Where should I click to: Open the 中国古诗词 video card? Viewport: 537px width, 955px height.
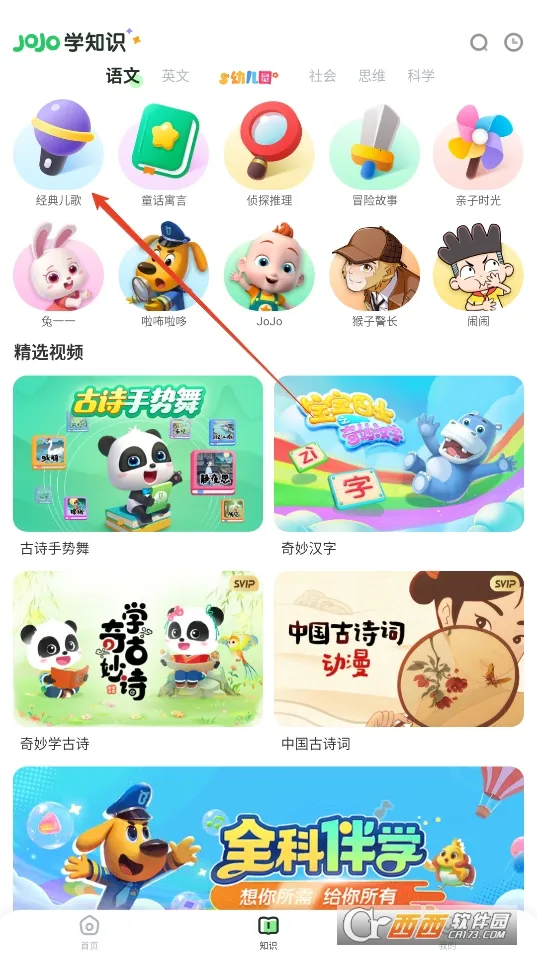(x=399, y=661)
